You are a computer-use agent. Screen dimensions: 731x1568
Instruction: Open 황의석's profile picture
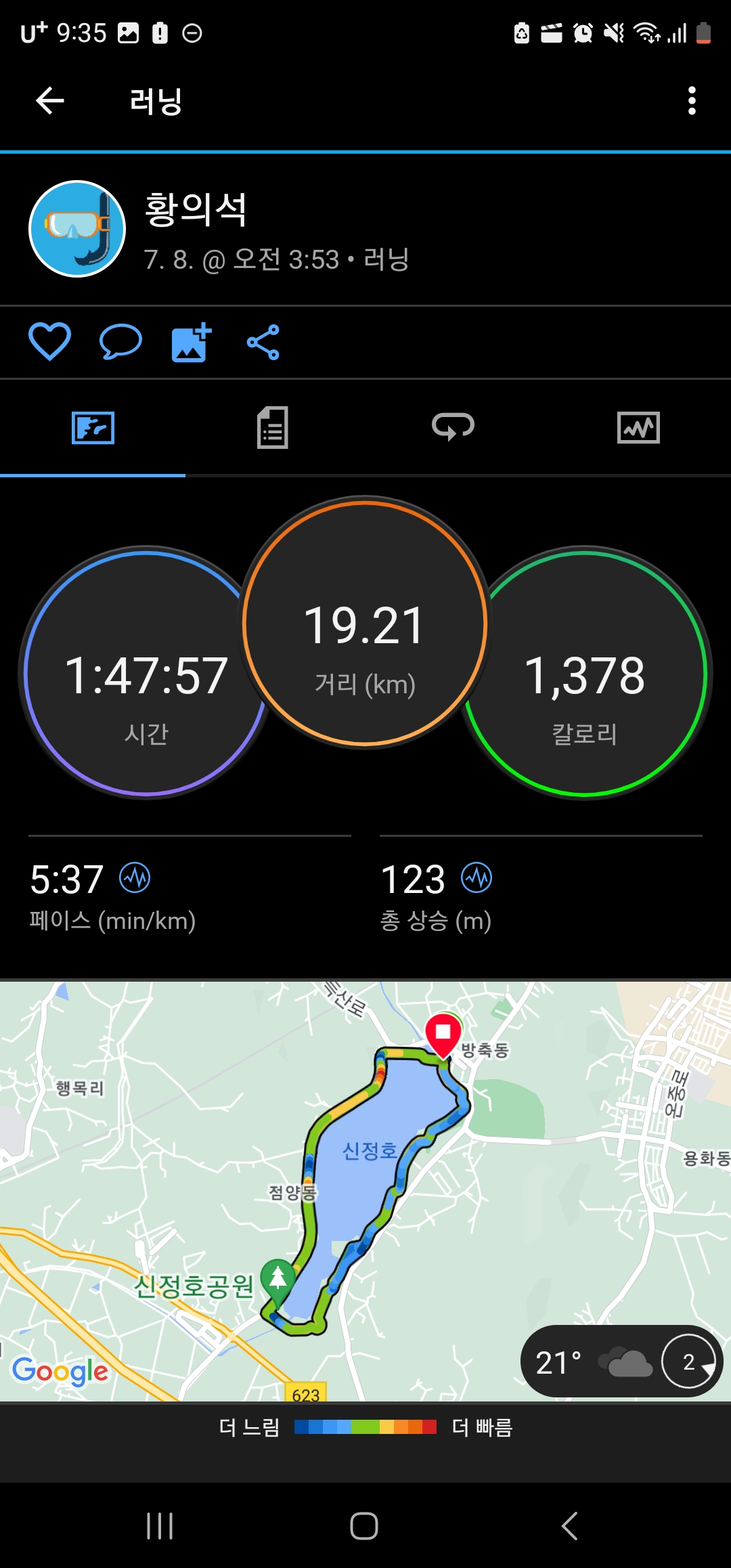77,229
